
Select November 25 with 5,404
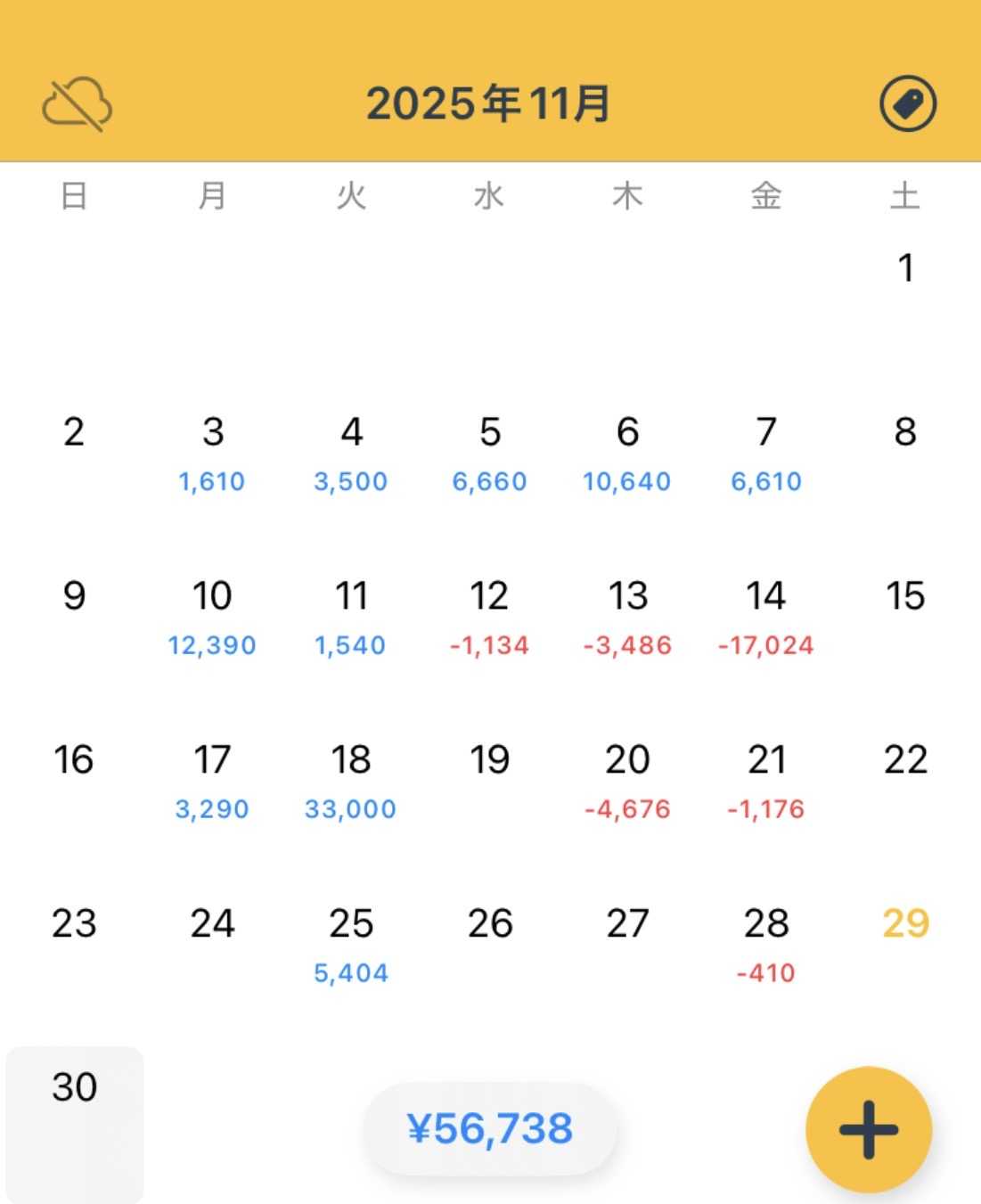coord(351,945)
